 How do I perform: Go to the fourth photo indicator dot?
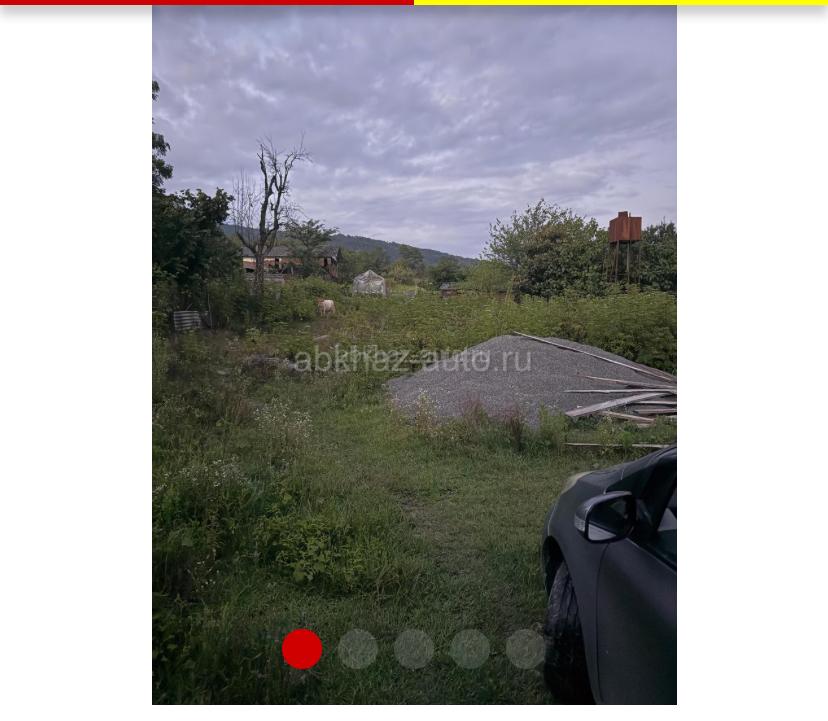pos(469,649)
